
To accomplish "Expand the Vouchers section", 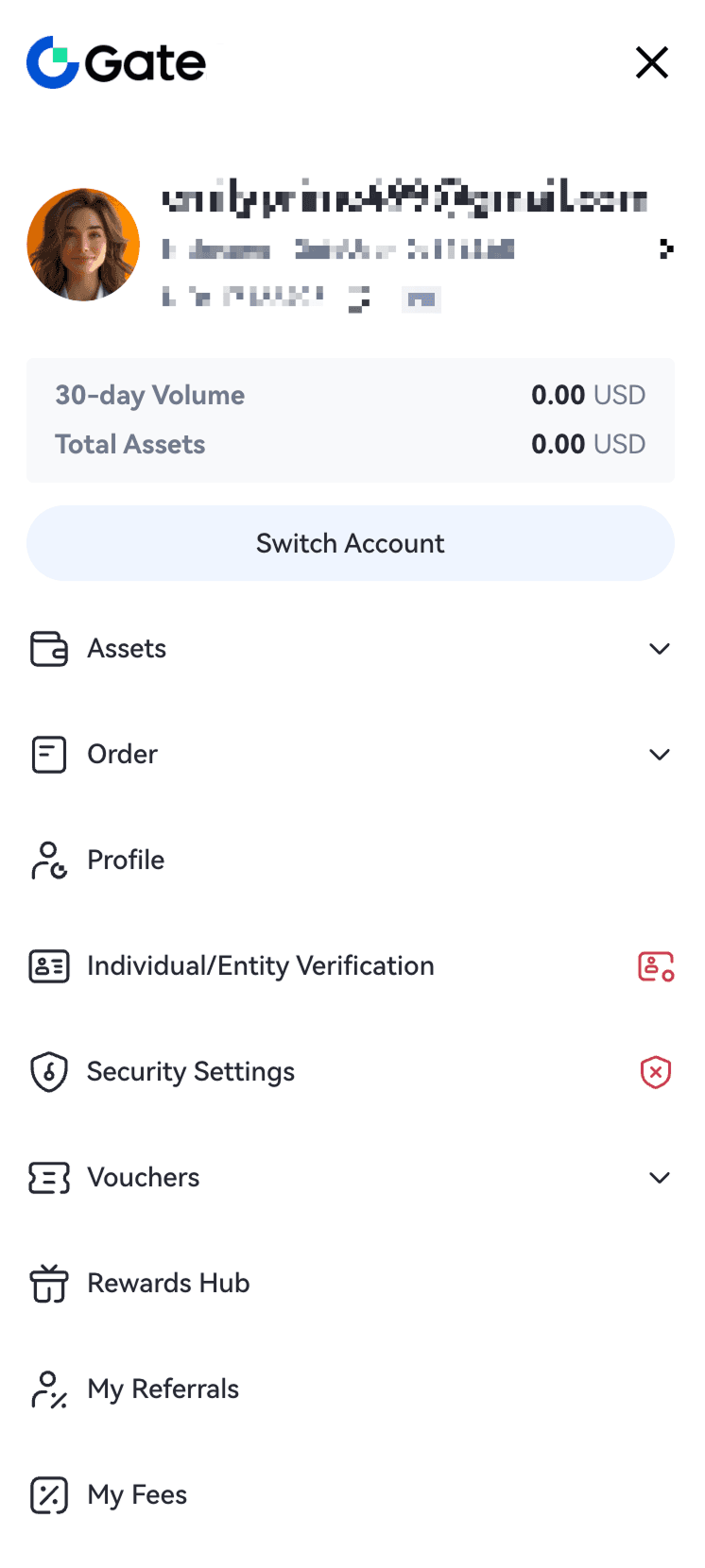I will [x=659, y=1178].
